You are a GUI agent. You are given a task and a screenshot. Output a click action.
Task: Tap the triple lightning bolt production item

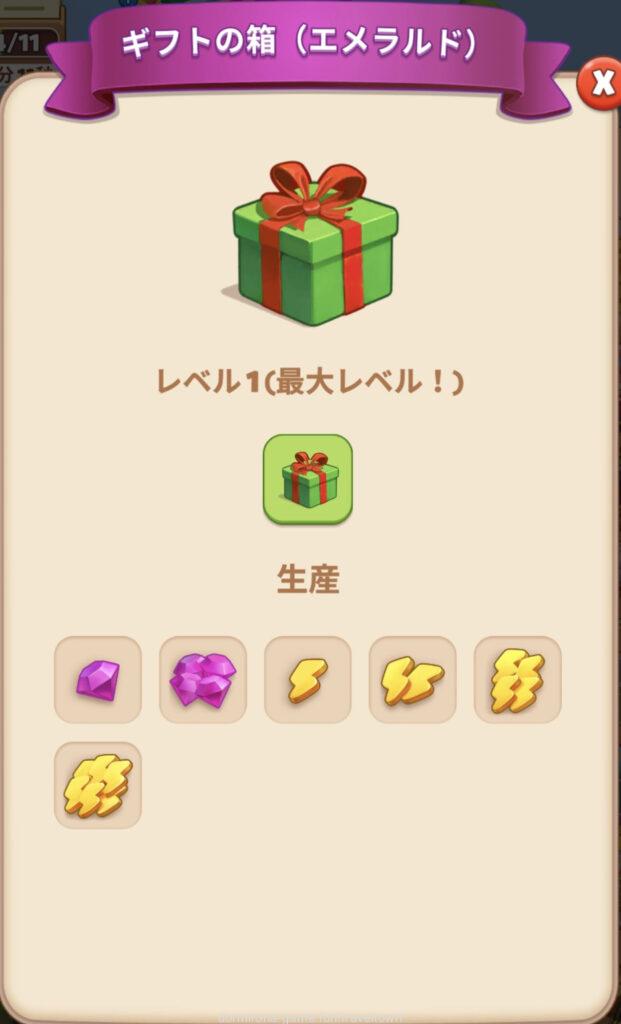click(x=518, y=680)
